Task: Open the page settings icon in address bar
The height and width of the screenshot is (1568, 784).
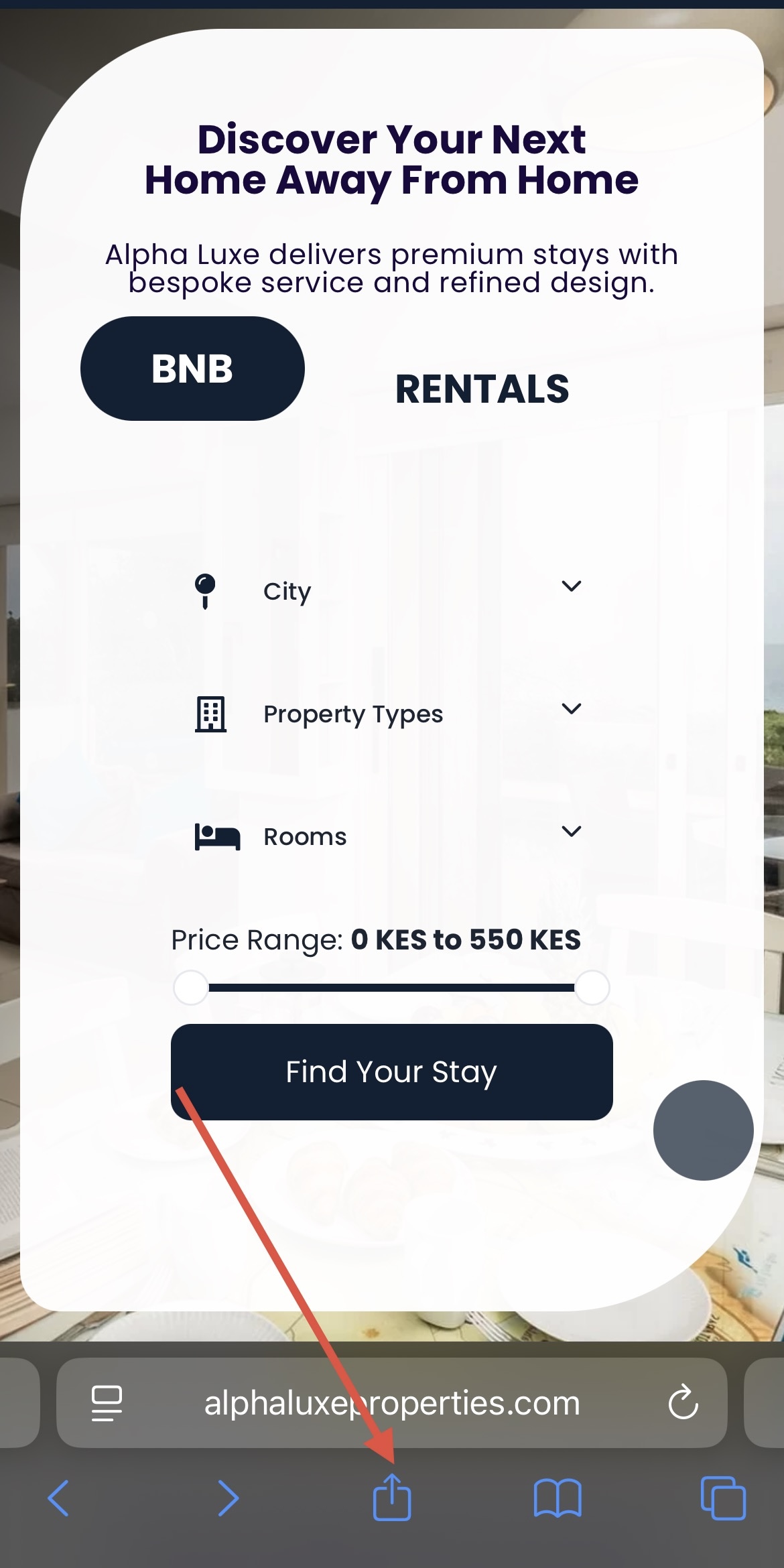Action: 107,1402
